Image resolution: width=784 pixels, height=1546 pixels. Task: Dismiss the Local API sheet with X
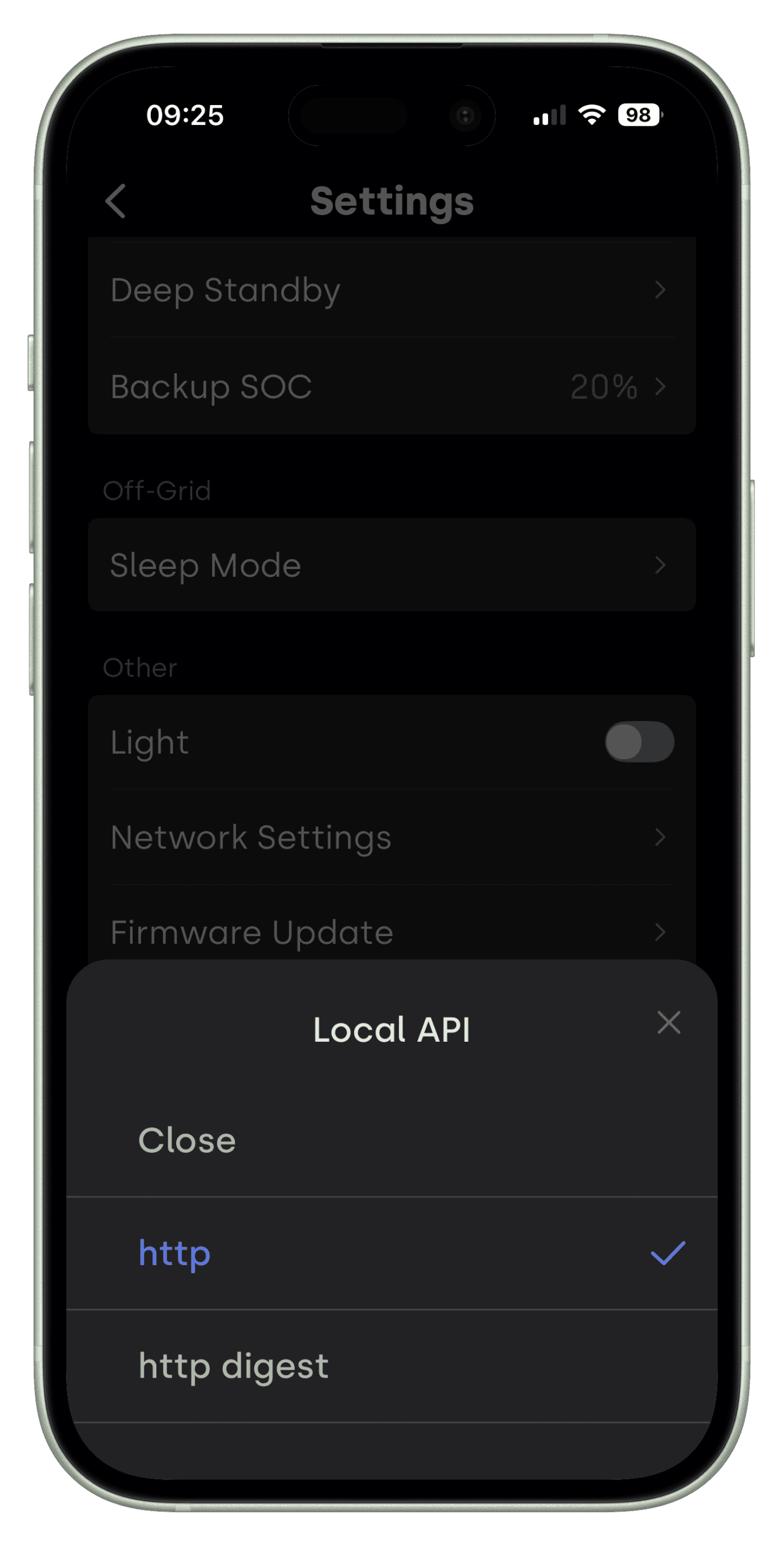coord(668,1022)
